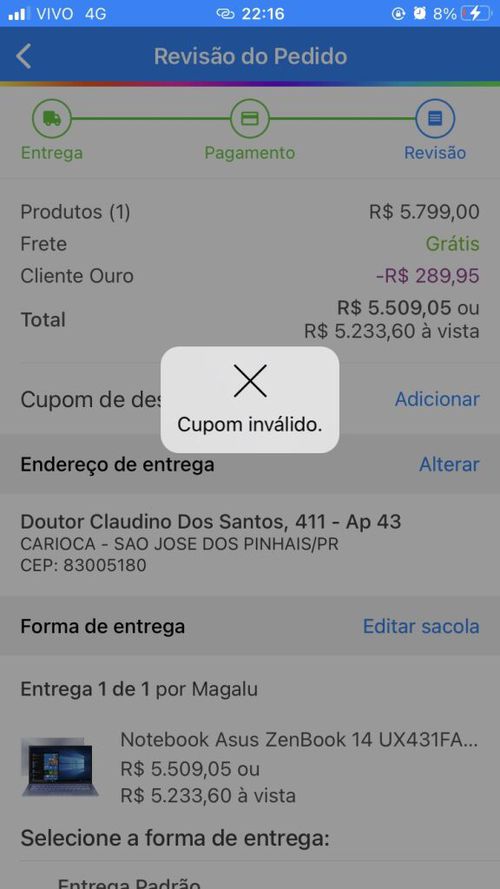Open Editar sacola link
500x889 pixels.
coord(421,626)
